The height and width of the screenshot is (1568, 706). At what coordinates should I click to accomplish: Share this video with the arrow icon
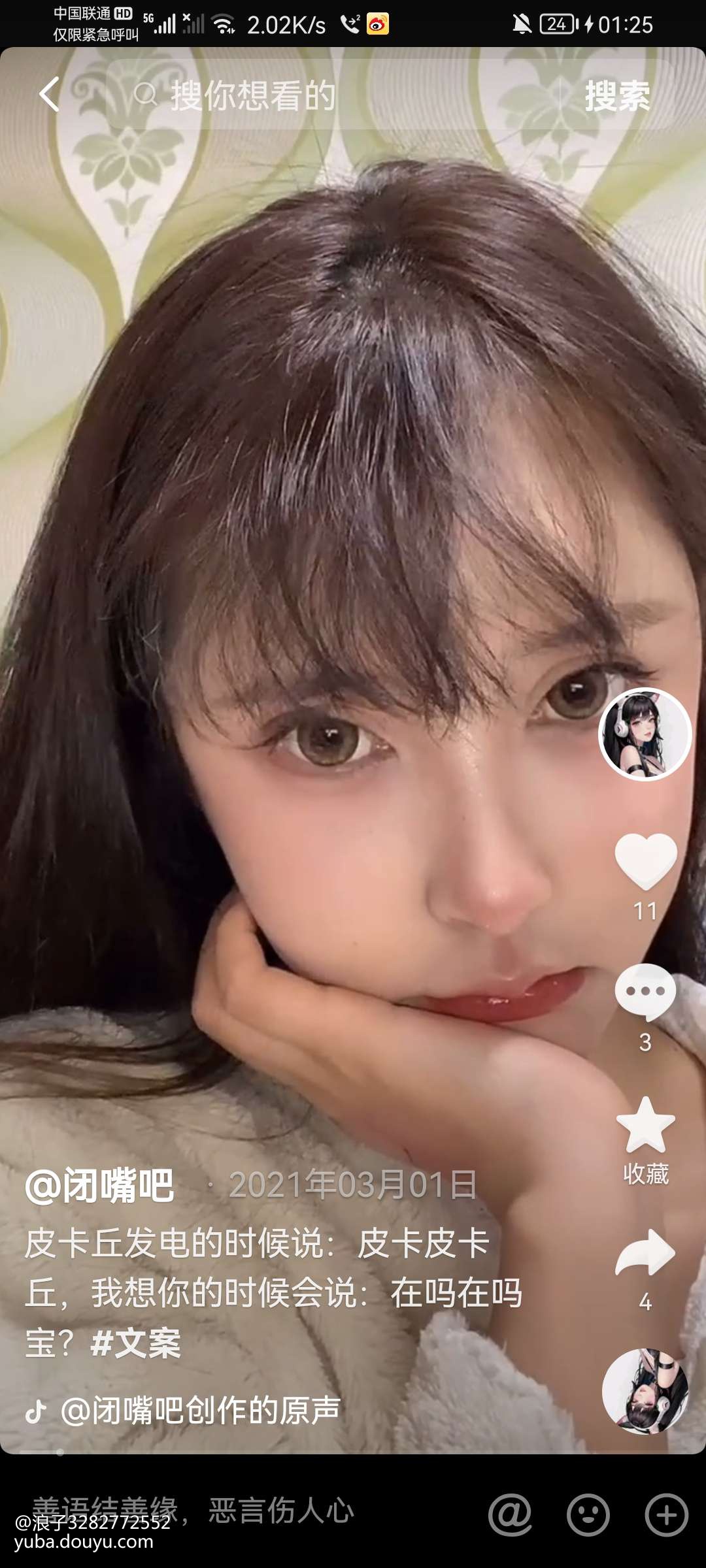pos(645,1253)
